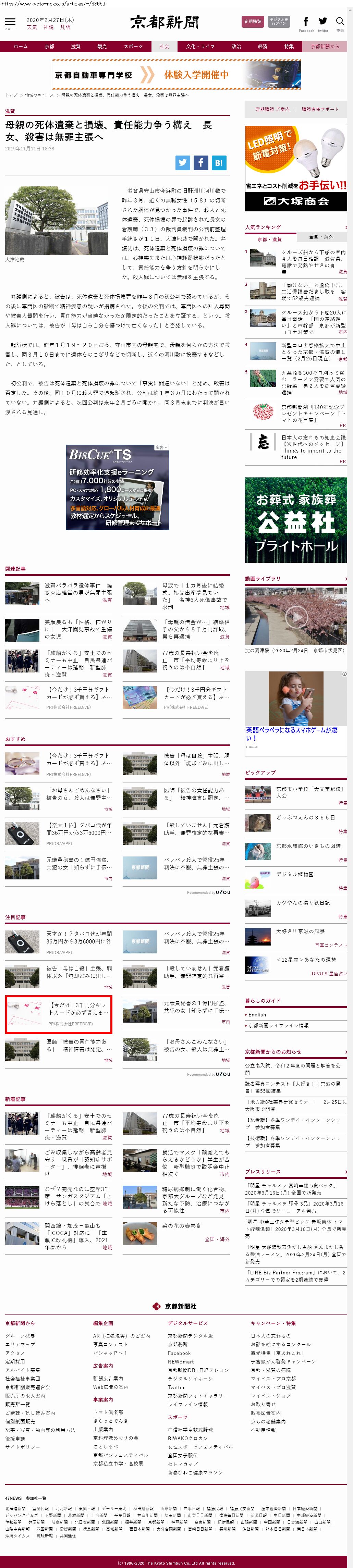Open the search icon in the header
The width and height of the screenshot is (353, 1568).
tap(340, 22)
